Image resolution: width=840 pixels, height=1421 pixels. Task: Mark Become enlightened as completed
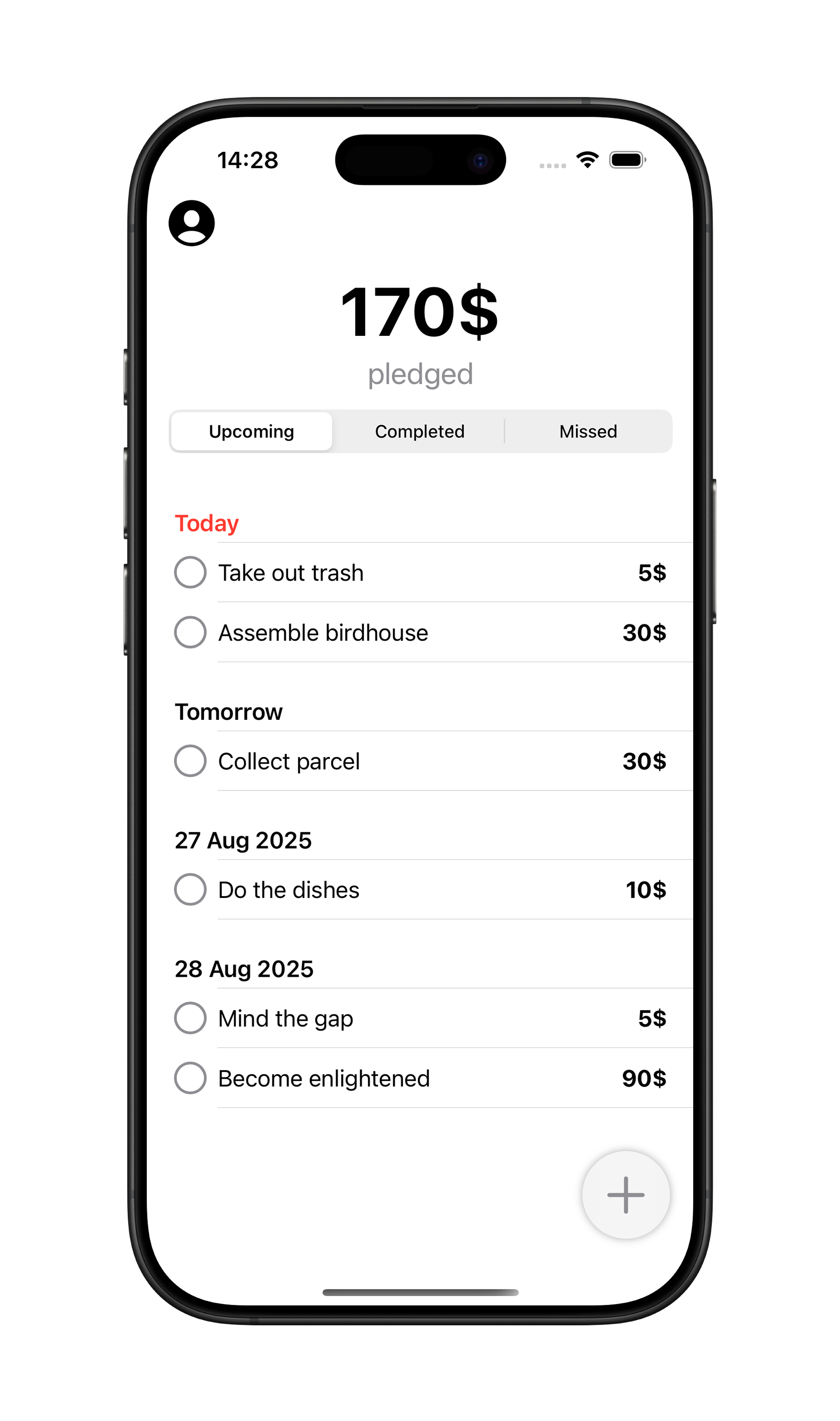coord(190,1078)
